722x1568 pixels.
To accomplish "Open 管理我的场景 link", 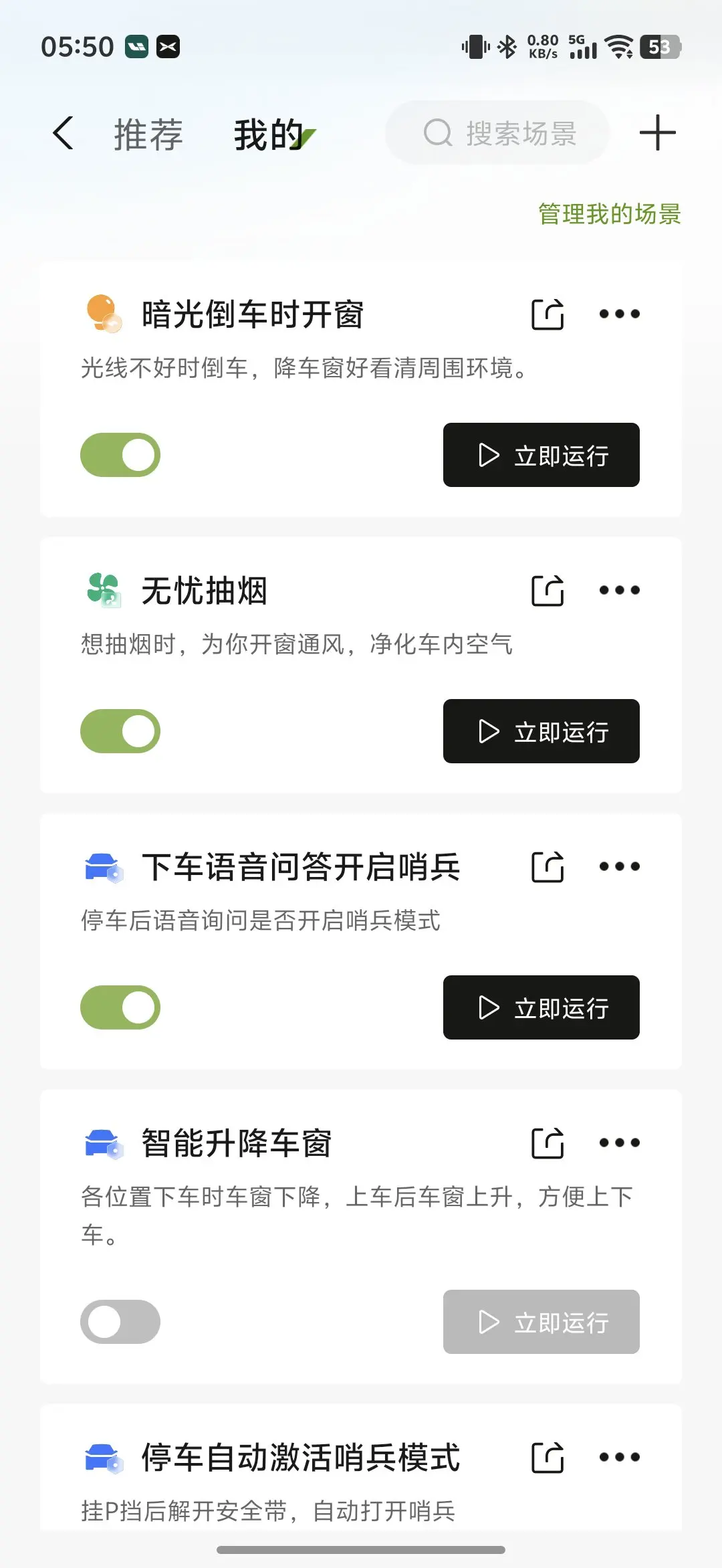I will pyautogui.click(x=610, y=214).
